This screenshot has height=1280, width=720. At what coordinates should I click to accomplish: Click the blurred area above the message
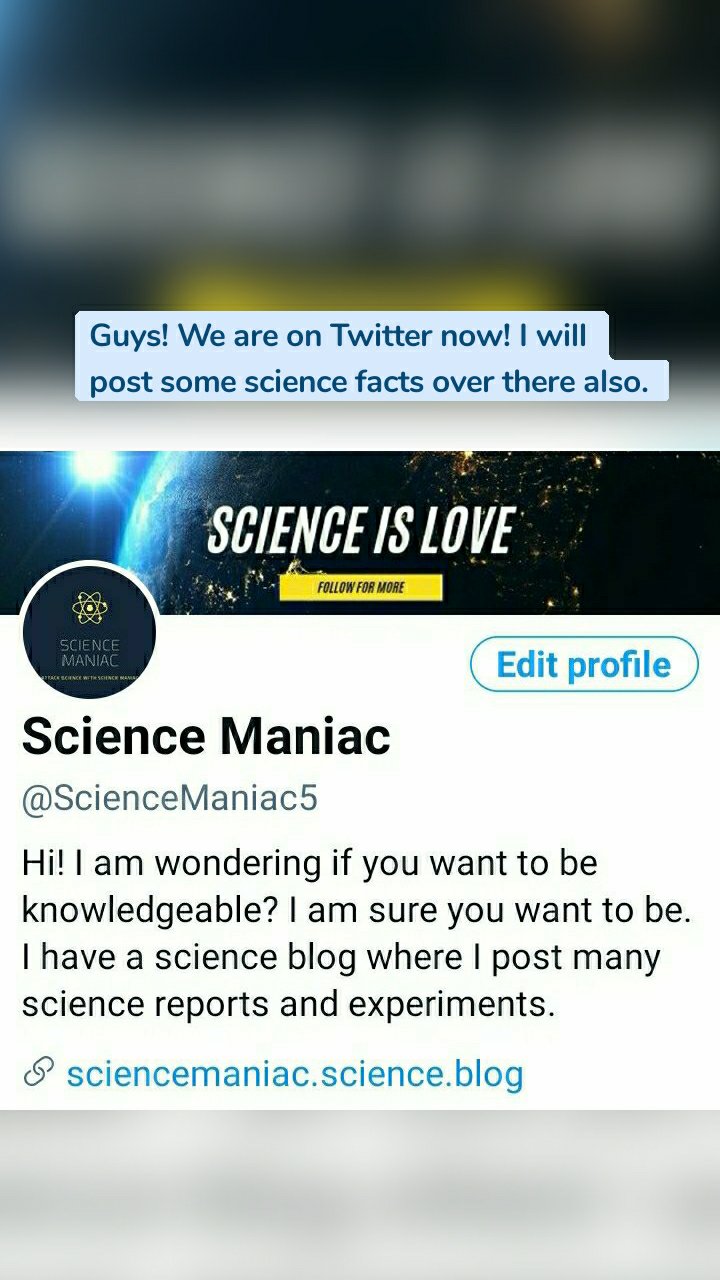pos(360,150)
